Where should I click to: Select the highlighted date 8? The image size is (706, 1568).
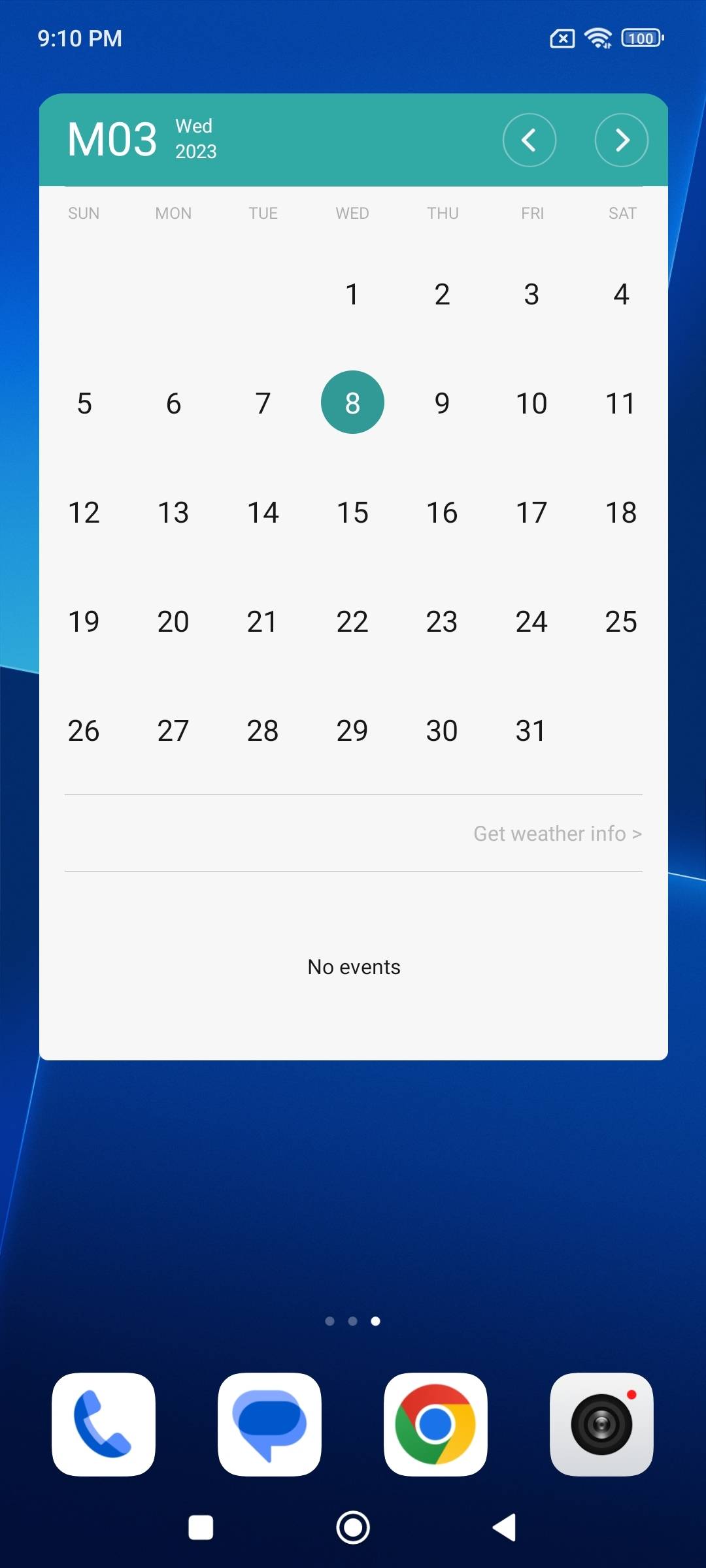tap(352, 402)
